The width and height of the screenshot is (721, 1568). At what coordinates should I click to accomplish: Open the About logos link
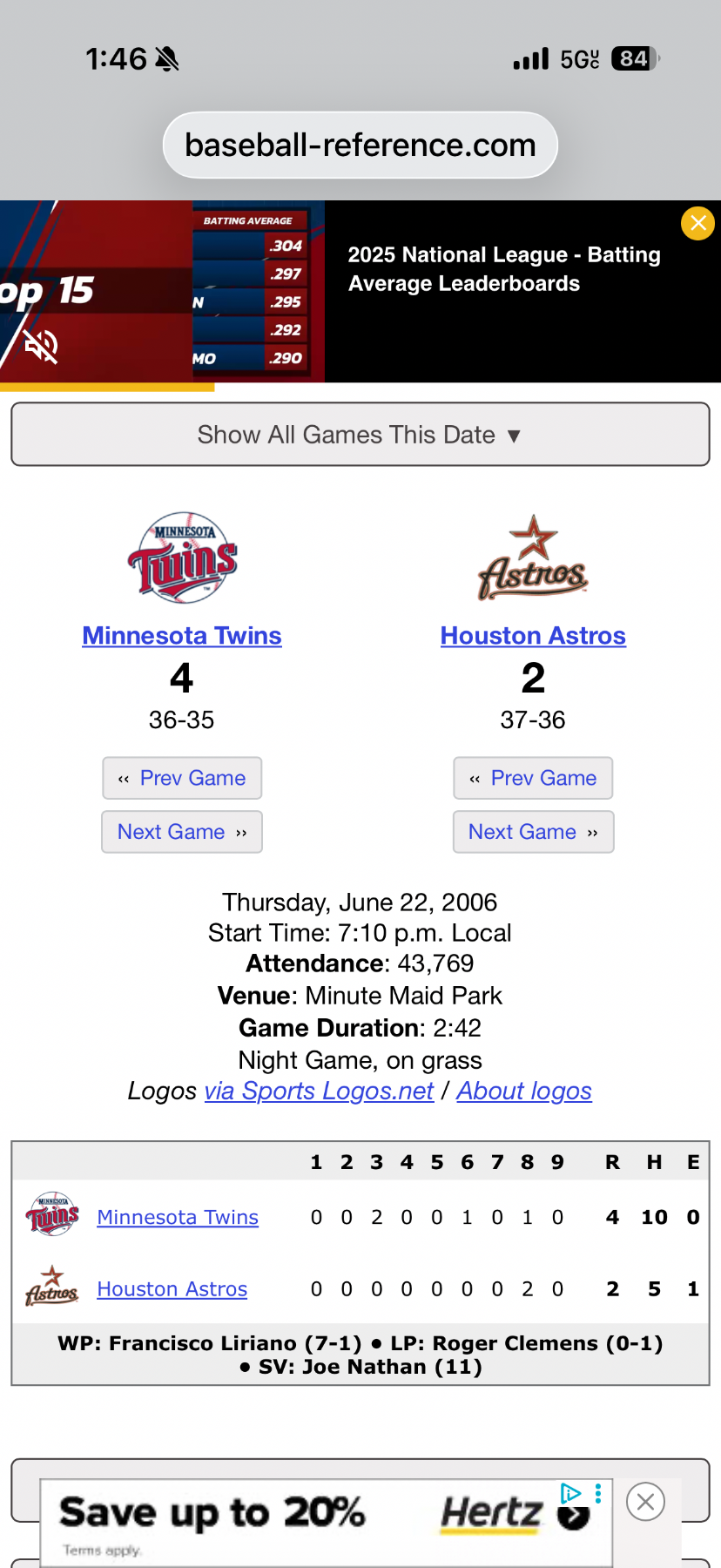(524, 1091)
